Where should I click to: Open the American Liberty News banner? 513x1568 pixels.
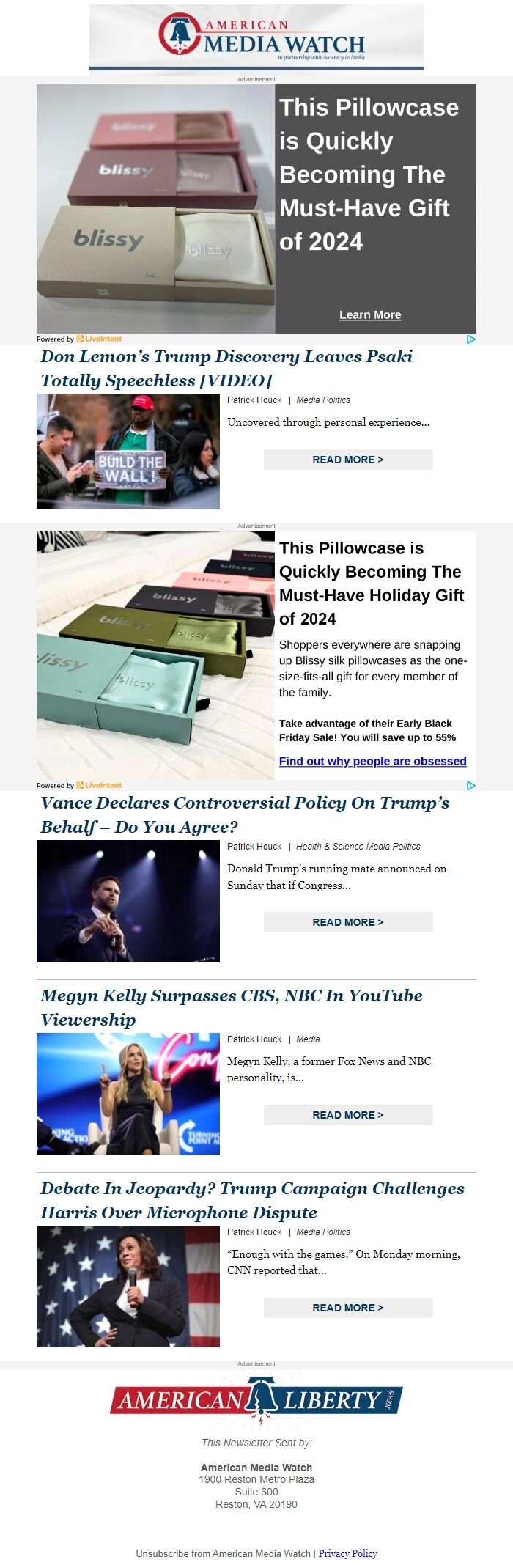pyautogui.click(x=256, y=1400)
